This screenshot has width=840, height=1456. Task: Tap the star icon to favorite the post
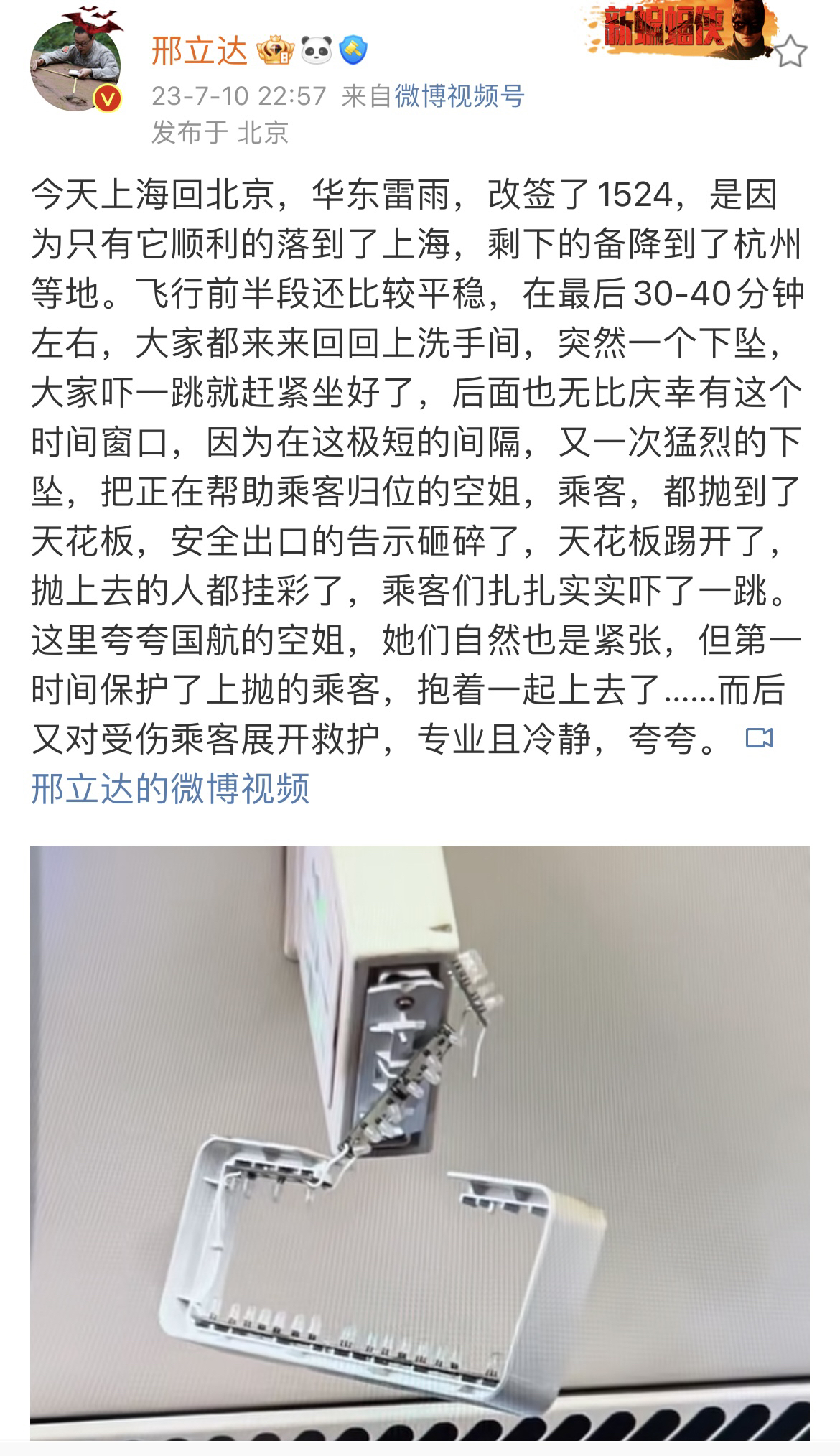coord(790,52)
